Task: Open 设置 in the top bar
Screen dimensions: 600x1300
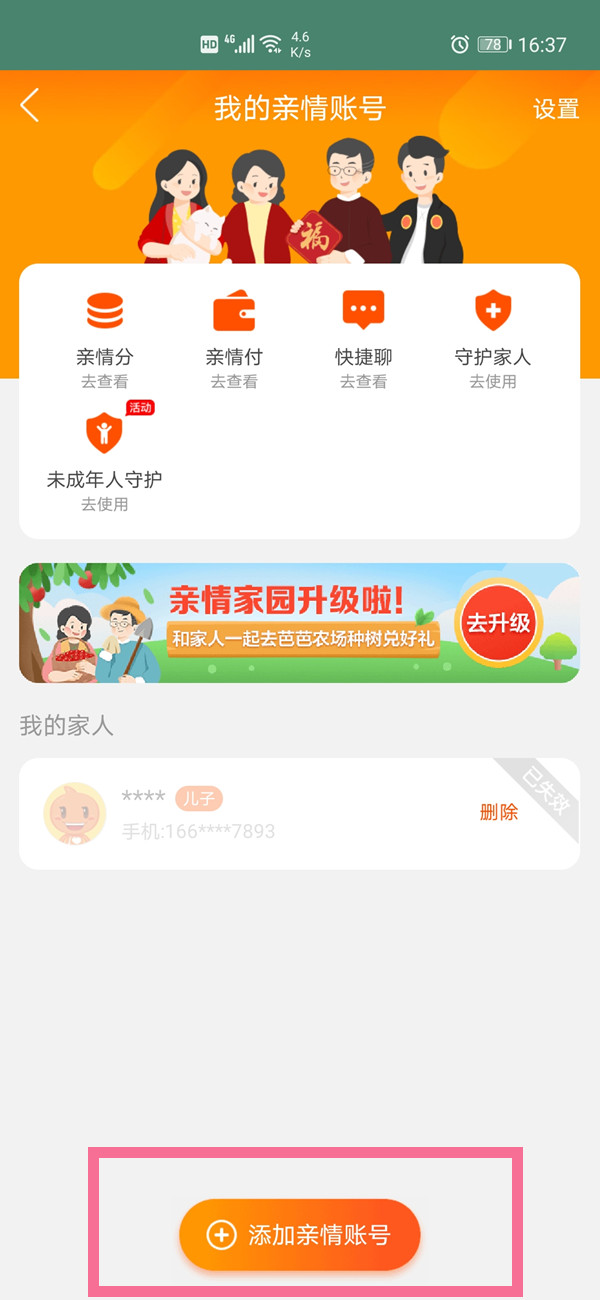Action: [556, 109]
